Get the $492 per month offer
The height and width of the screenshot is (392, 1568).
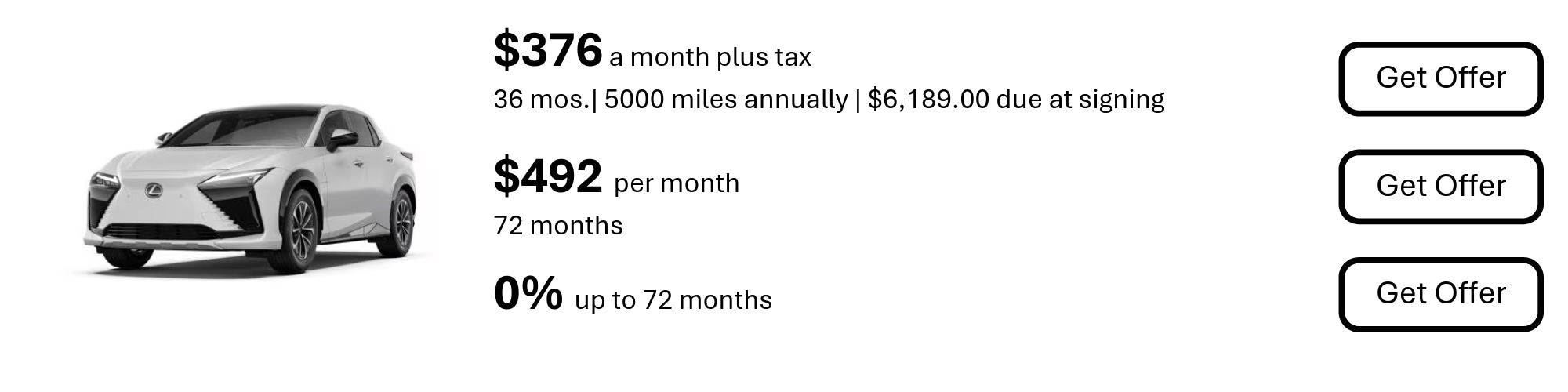pyautogui.click(x=1440, y=187)
